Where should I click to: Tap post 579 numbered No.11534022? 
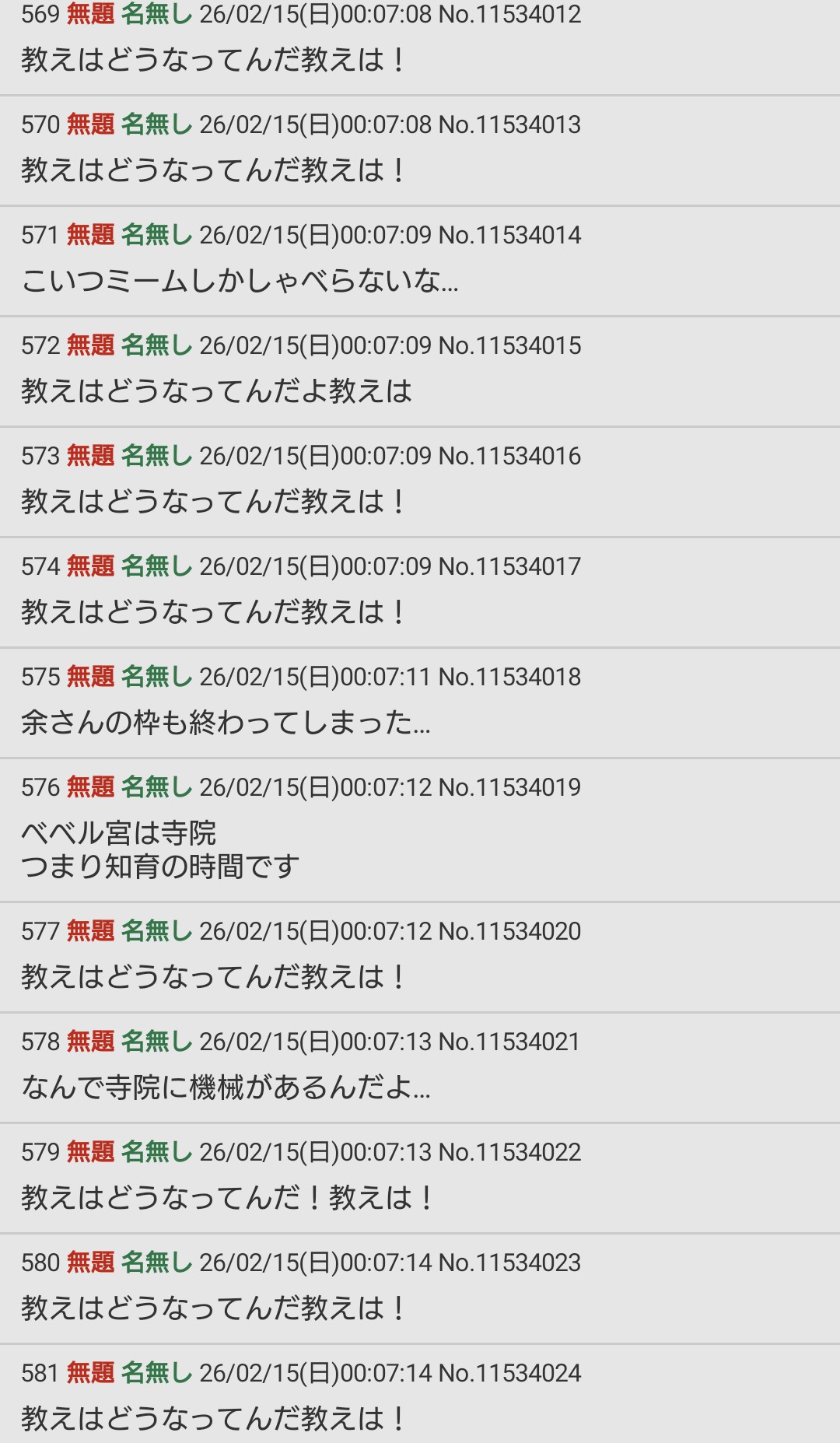coord(420,1177)
